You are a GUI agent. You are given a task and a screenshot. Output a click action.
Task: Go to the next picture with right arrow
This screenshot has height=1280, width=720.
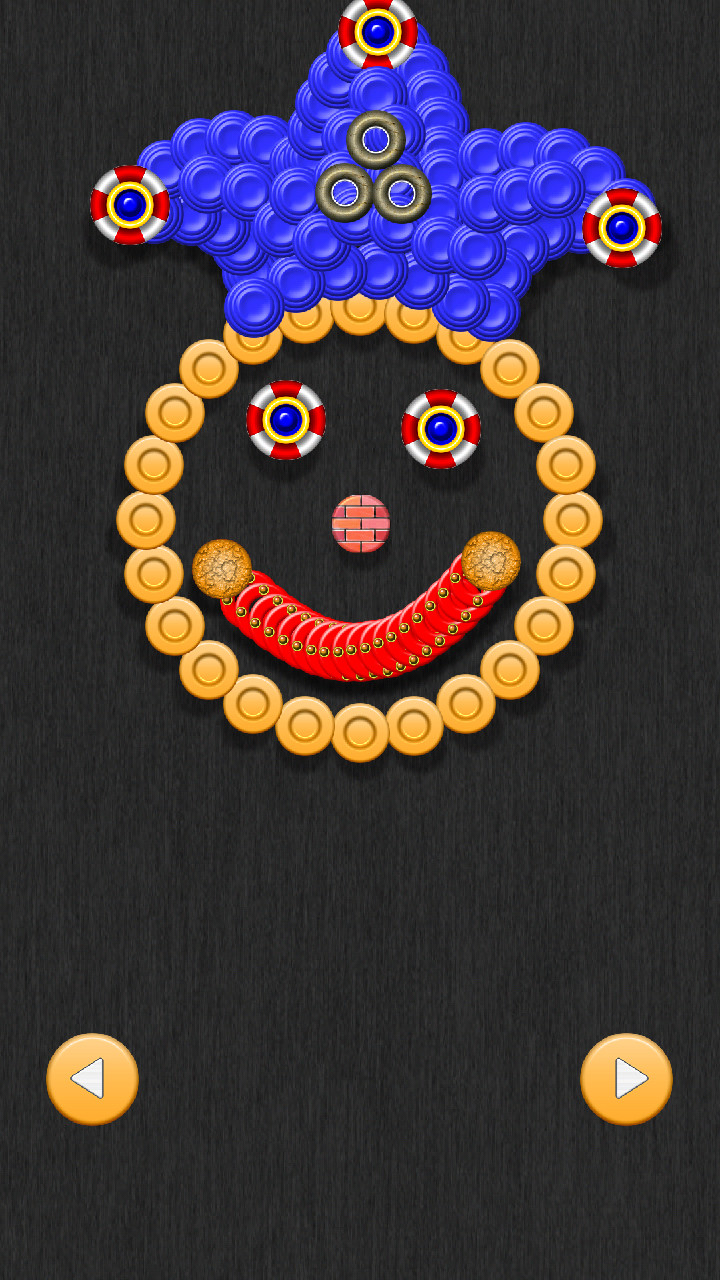click(627, 1079)
